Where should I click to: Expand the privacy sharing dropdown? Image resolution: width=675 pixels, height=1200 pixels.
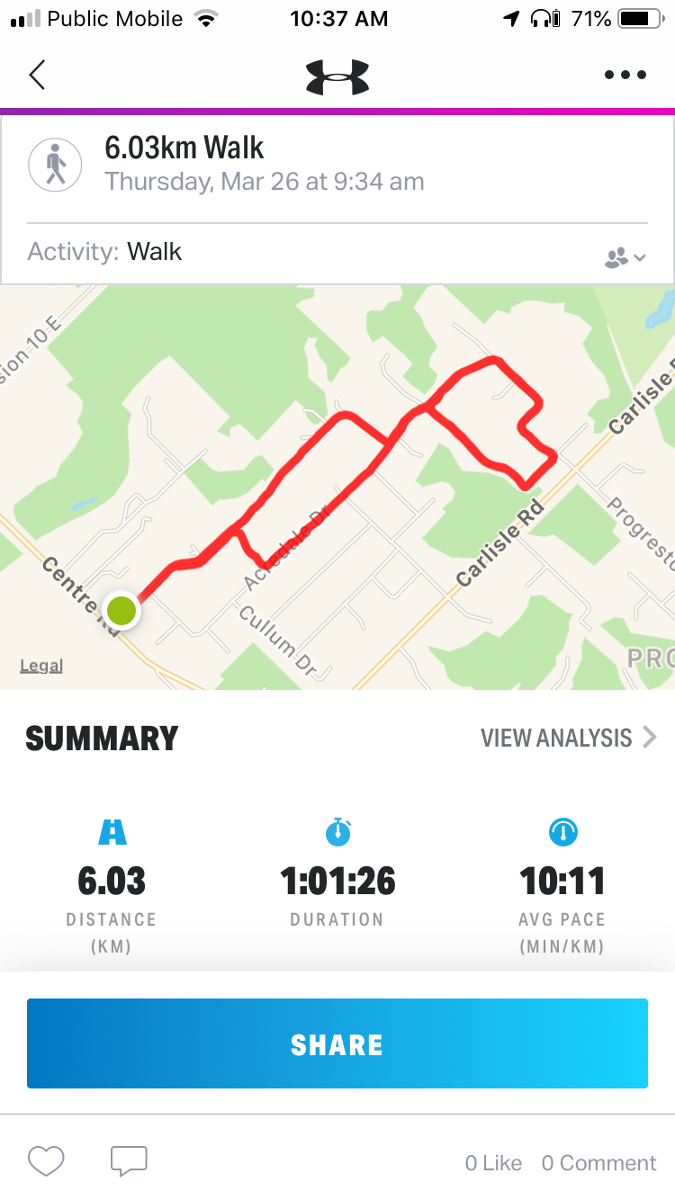coord(625,258)
